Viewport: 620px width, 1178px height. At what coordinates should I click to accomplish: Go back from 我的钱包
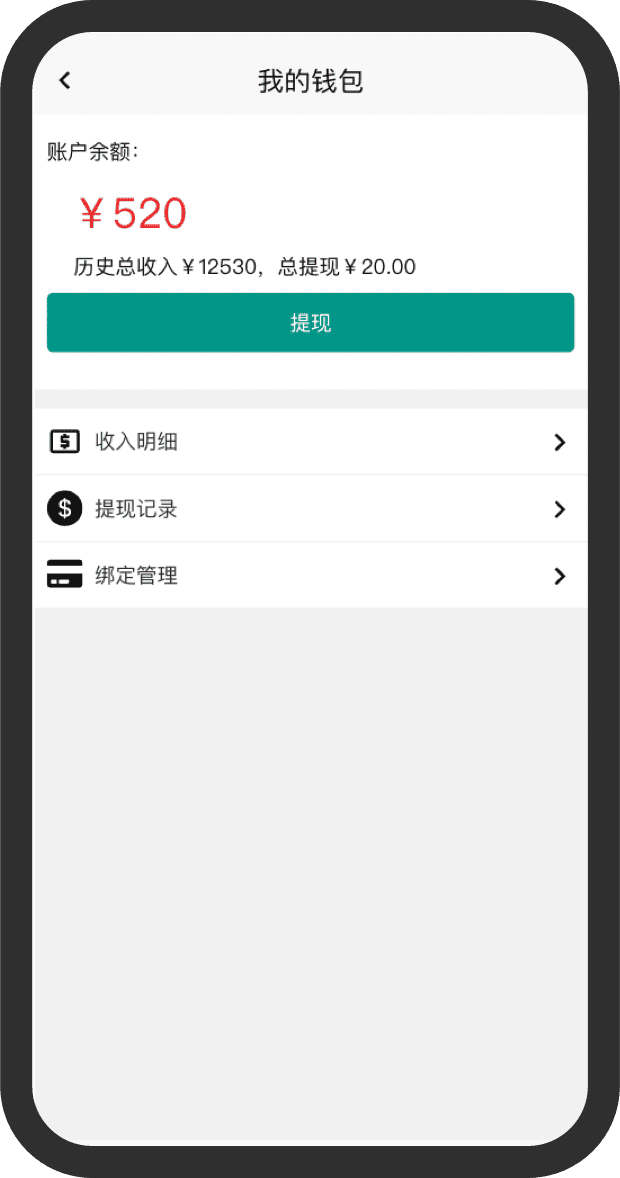65,81
